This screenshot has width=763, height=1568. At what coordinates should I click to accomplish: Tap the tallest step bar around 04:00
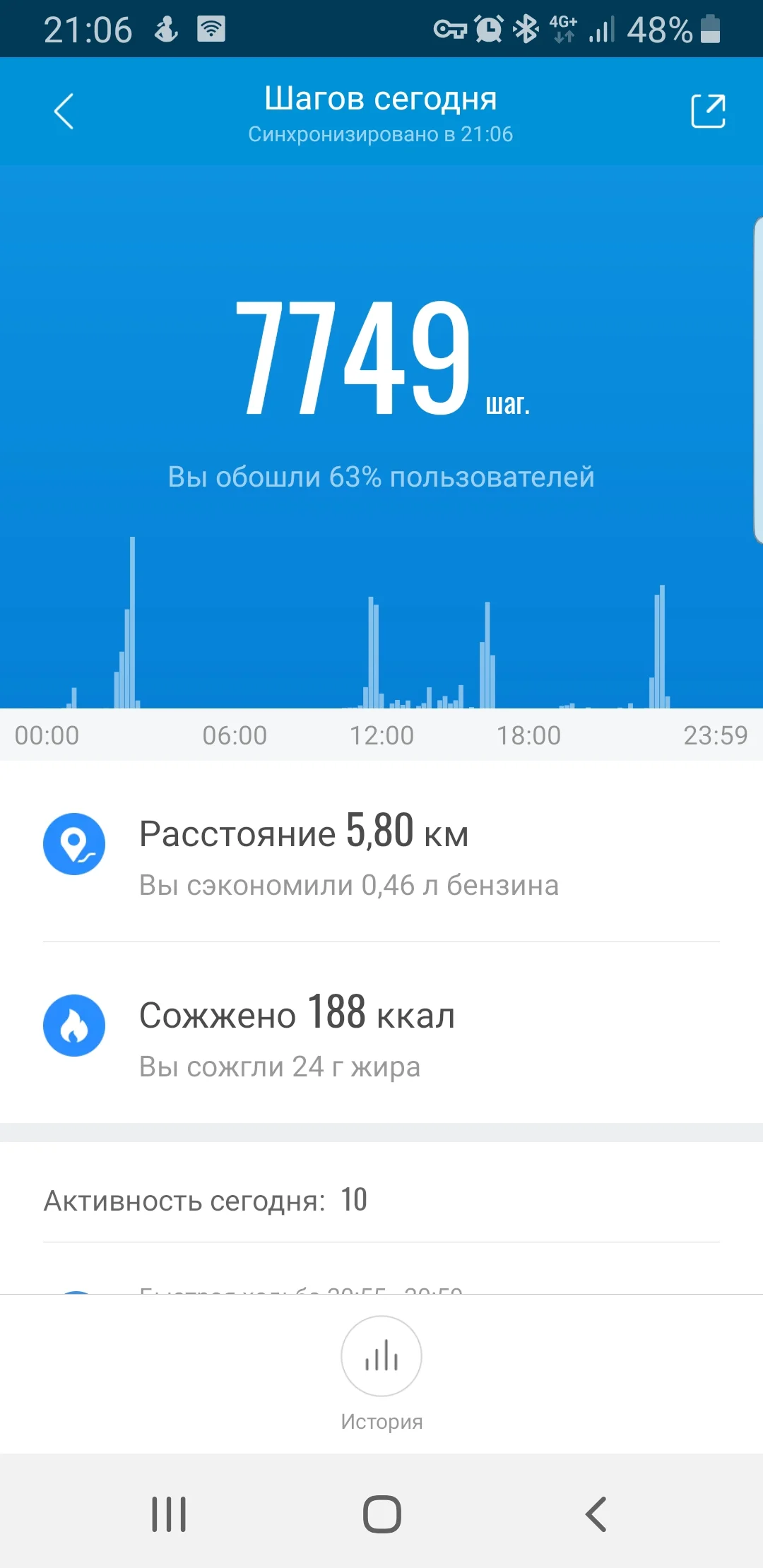[133, 622]
